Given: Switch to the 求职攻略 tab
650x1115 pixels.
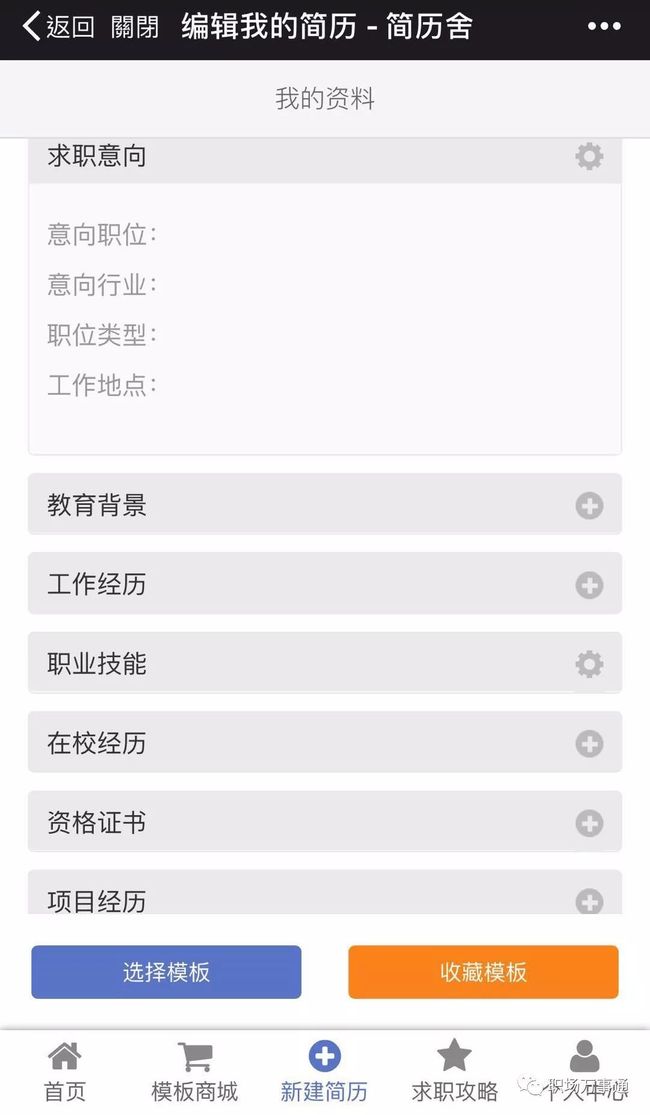Looking at the screenshot, I should [x=454, y=1072].
